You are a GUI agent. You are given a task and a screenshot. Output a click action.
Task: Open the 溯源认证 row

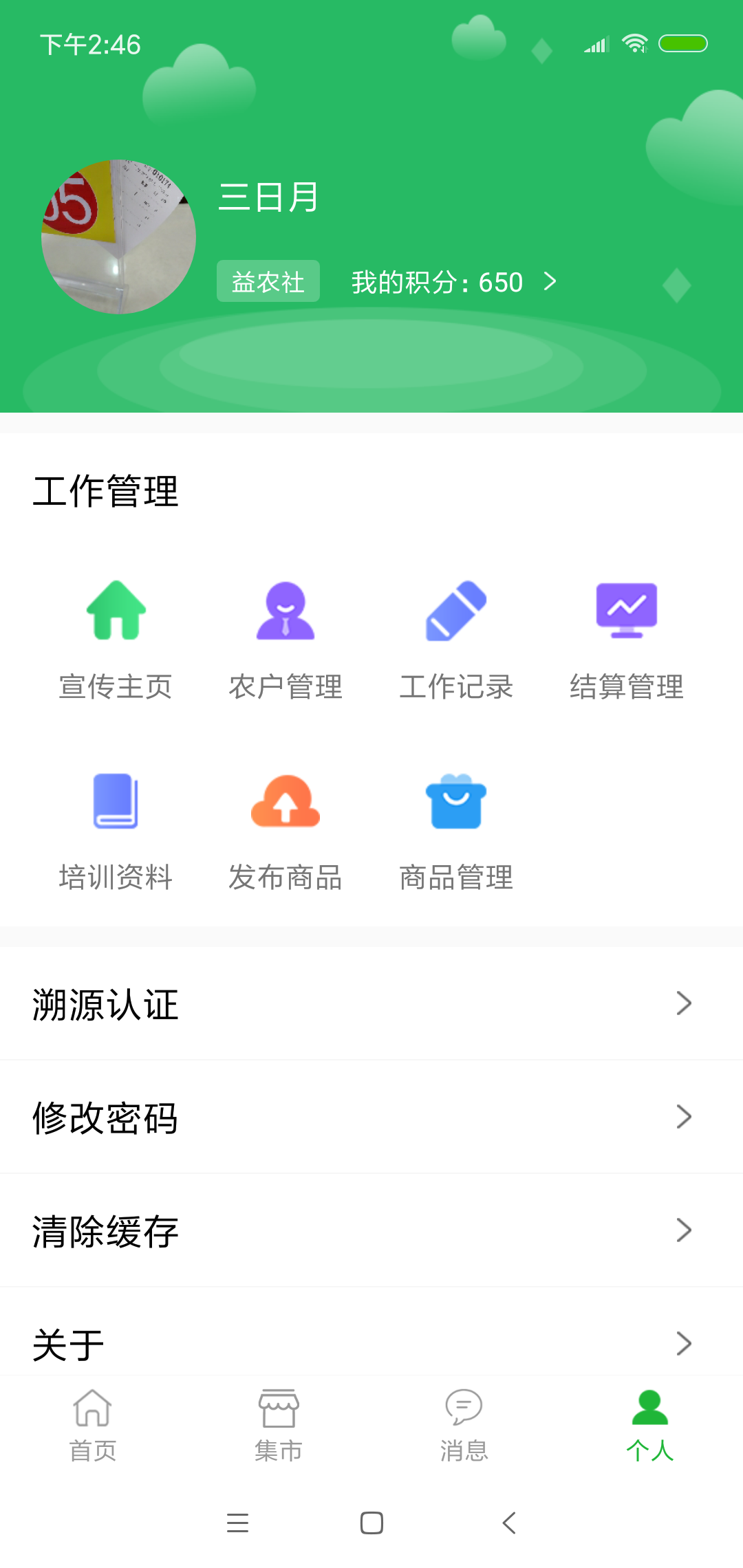pos(371,1003)
